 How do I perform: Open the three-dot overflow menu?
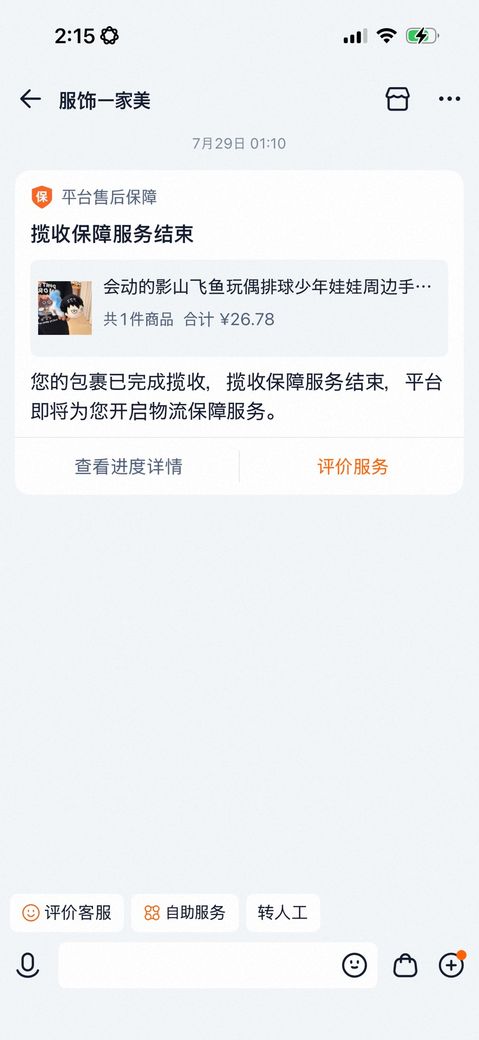coord(449,99)
